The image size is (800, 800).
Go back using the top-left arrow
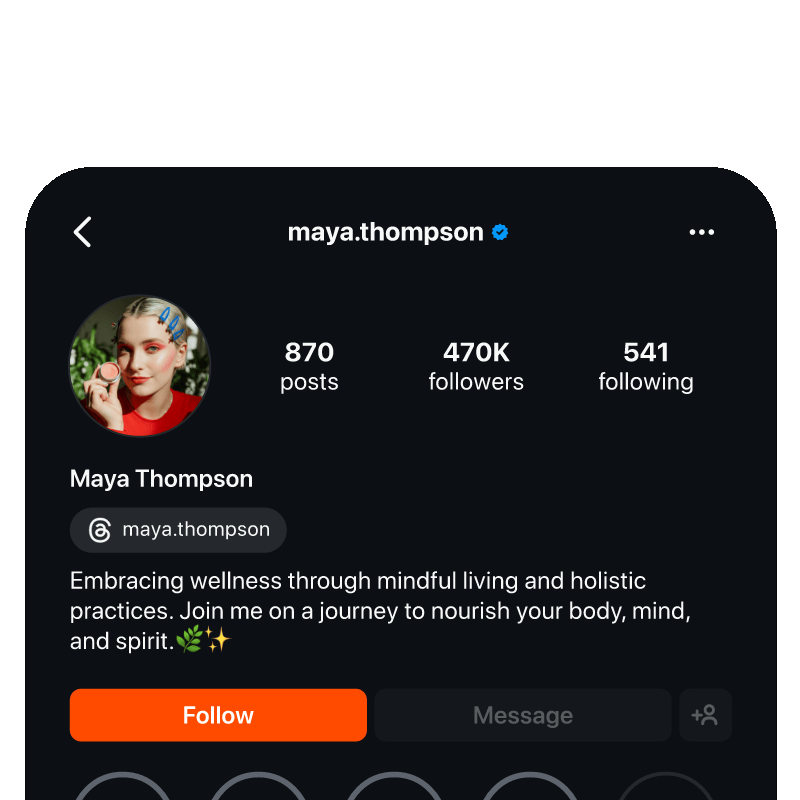coord(83,232)
